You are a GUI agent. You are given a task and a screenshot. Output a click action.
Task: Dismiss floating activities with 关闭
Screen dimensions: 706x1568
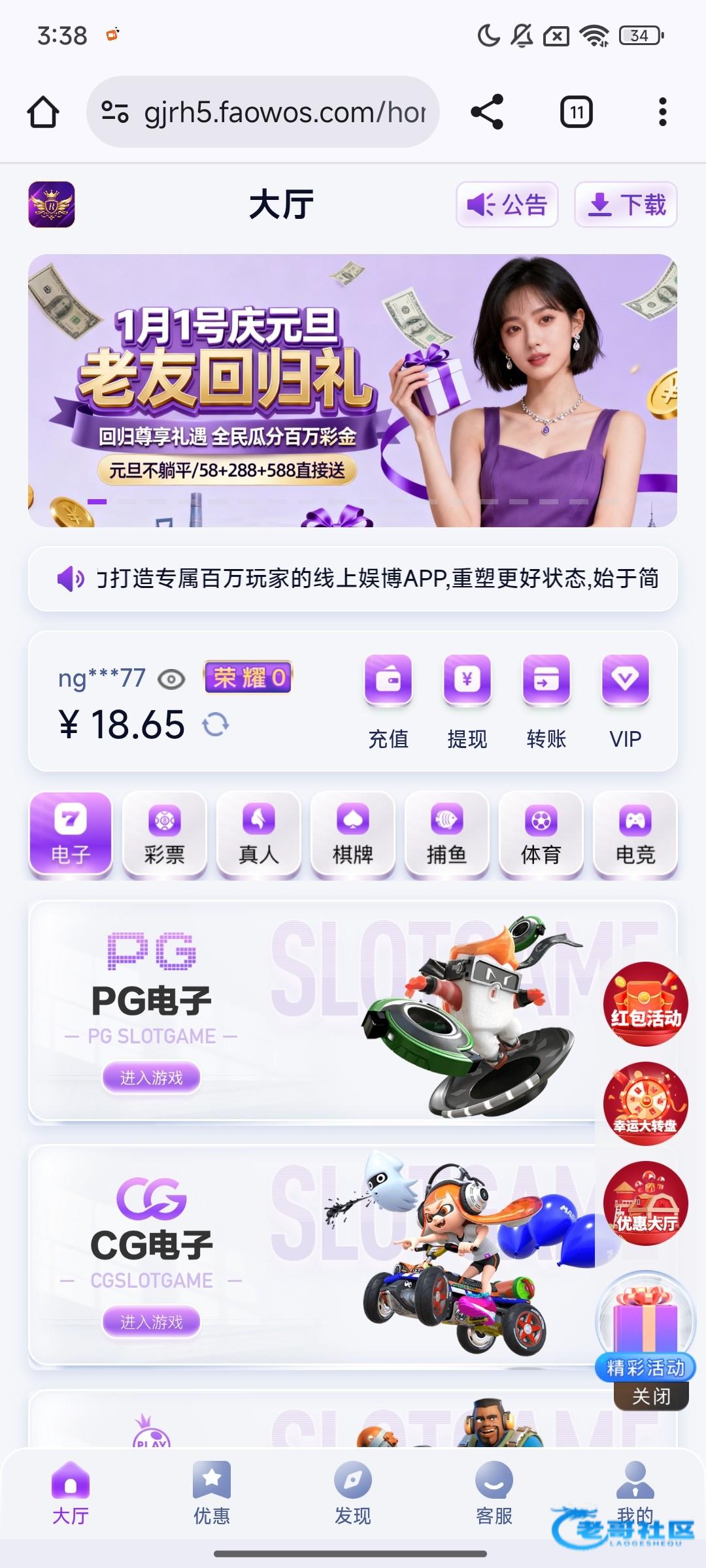651,1396
